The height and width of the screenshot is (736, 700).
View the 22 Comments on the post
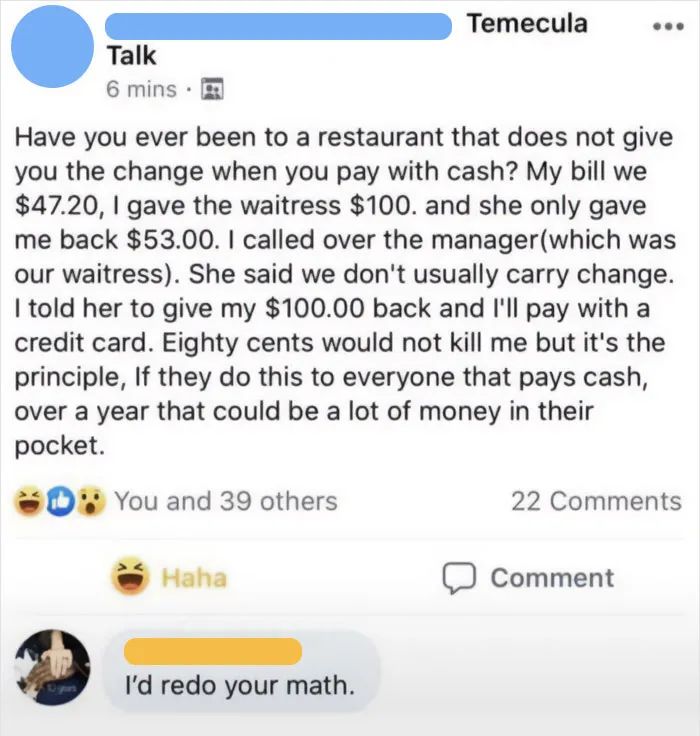tap(595, 501)
